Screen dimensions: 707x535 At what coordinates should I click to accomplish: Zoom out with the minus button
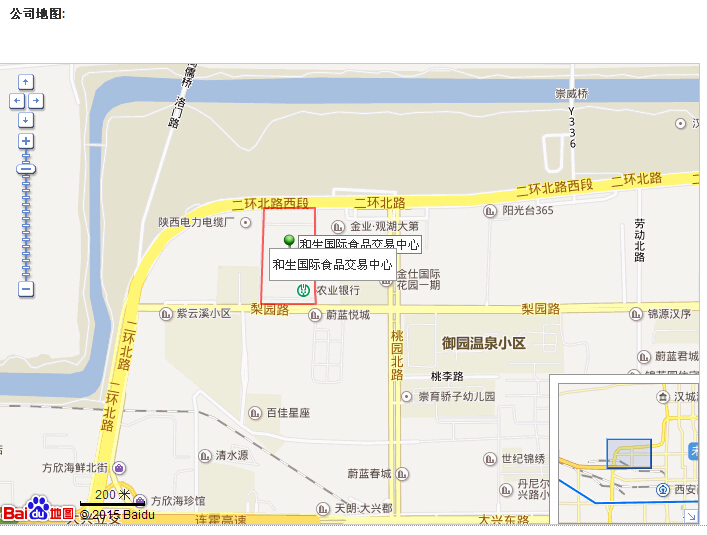26,289
